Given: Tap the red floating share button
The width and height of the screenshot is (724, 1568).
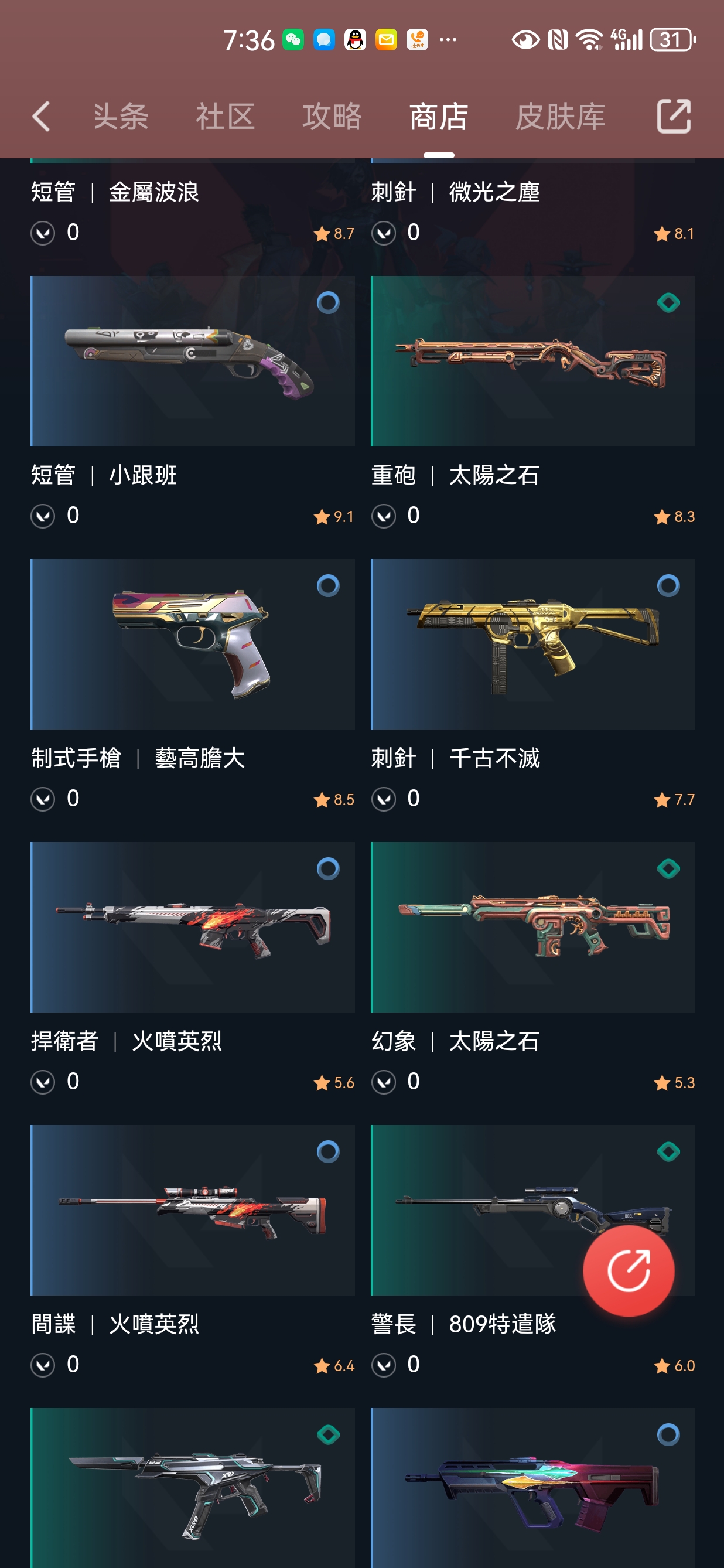Looking at the screenshot, I should 628,1270.
